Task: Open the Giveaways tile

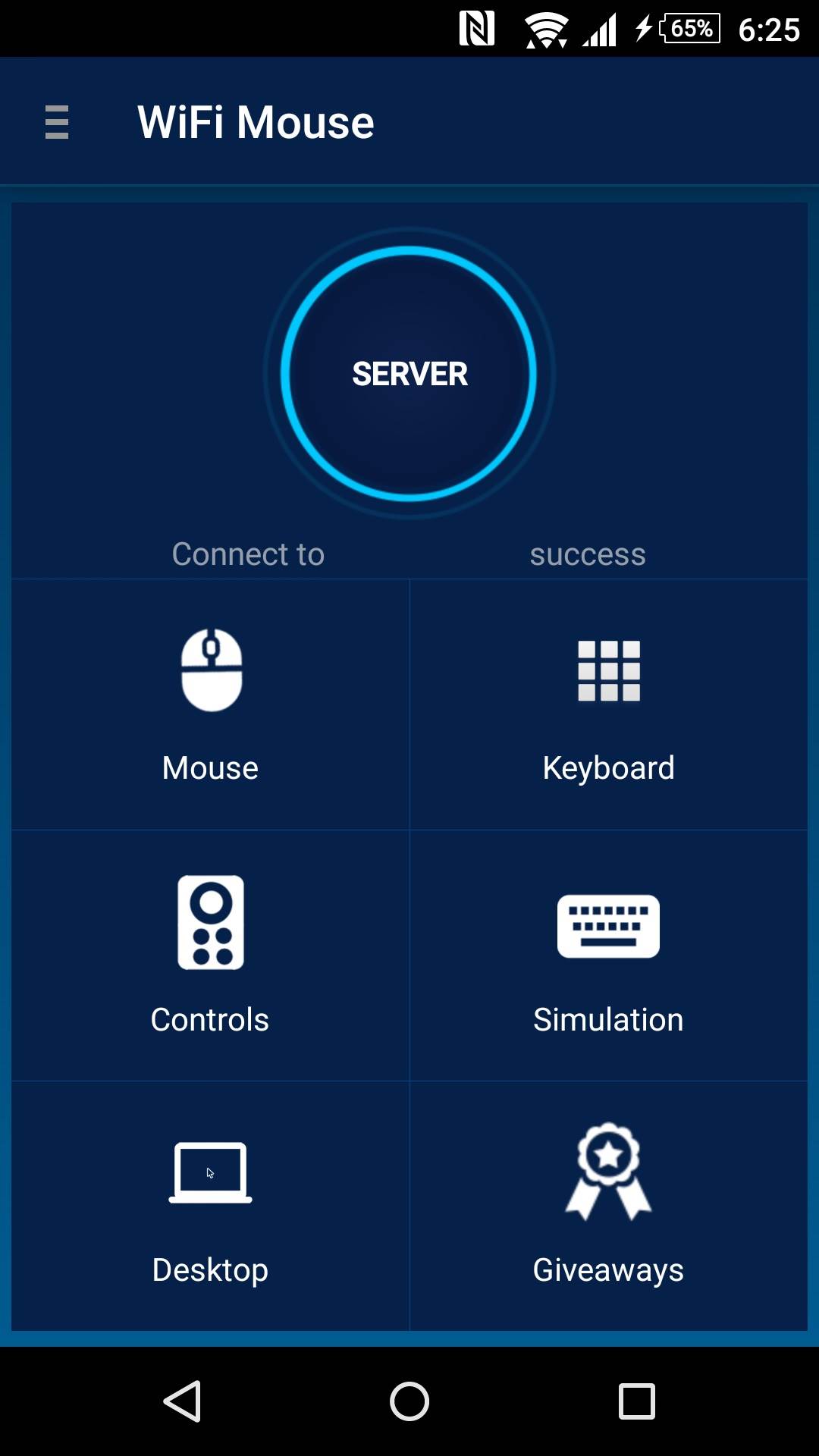Action: tap(608, 1206)
